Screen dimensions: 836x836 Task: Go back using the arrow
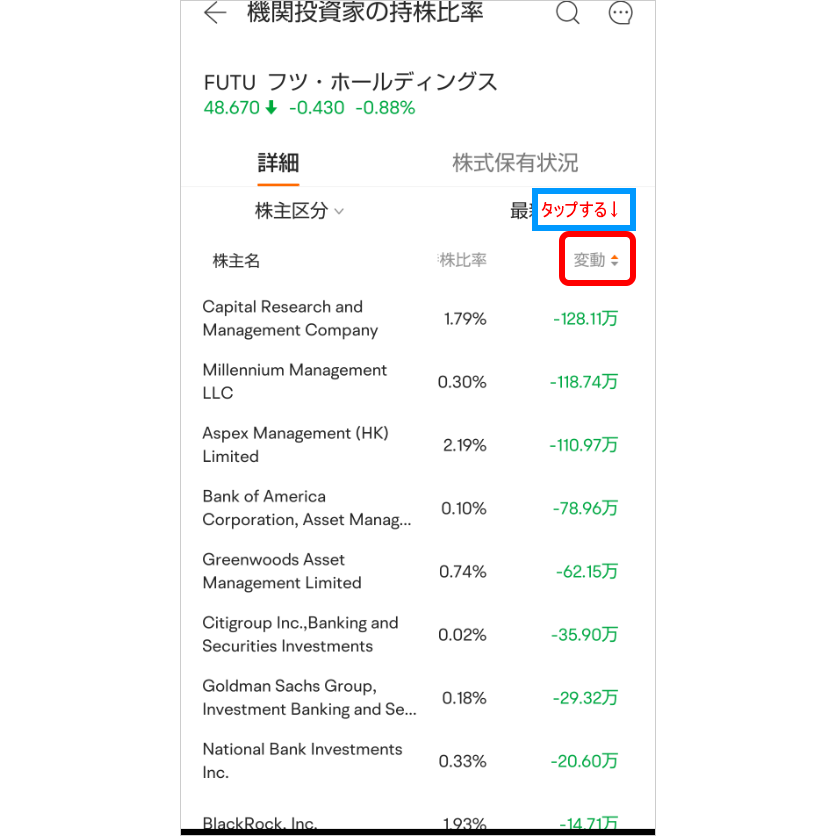[x=214, y=13]
